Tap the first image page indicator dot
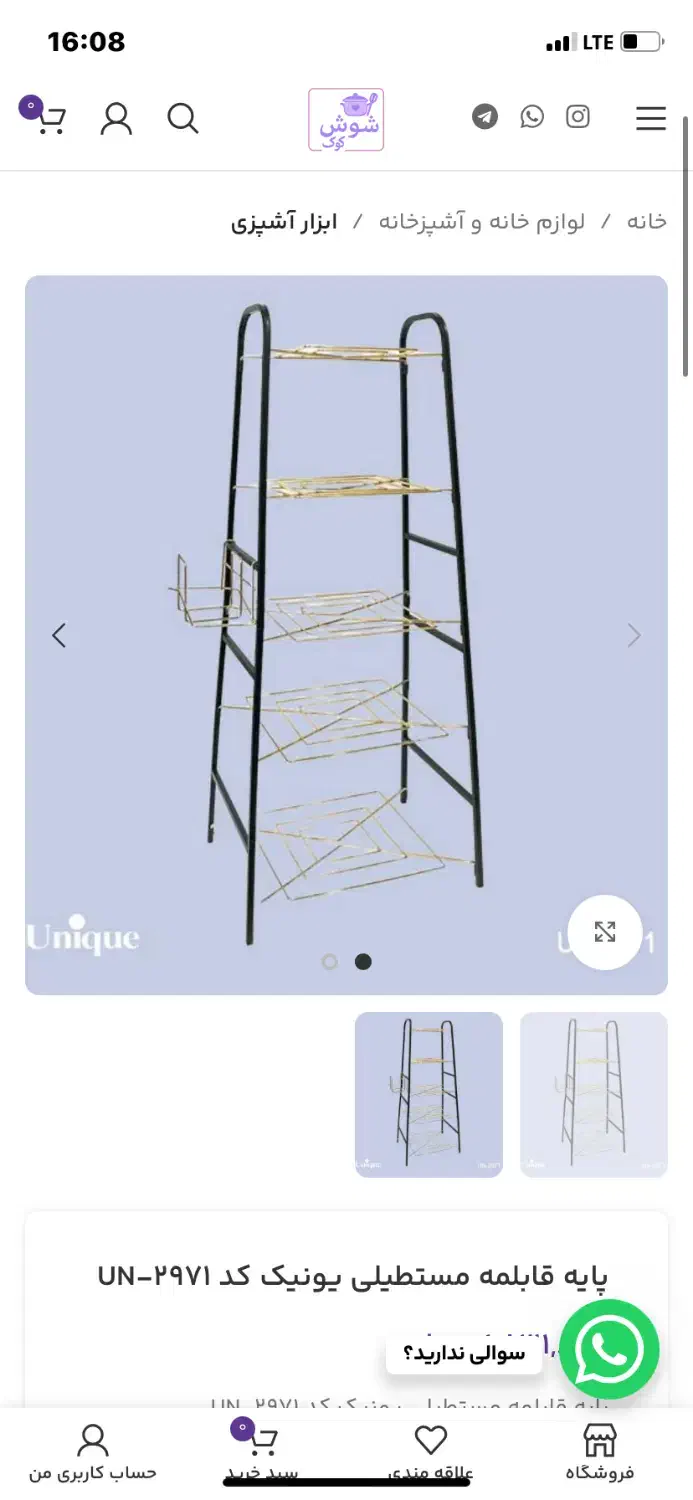This screenshot has height=1500, width=693. (329, 962)
